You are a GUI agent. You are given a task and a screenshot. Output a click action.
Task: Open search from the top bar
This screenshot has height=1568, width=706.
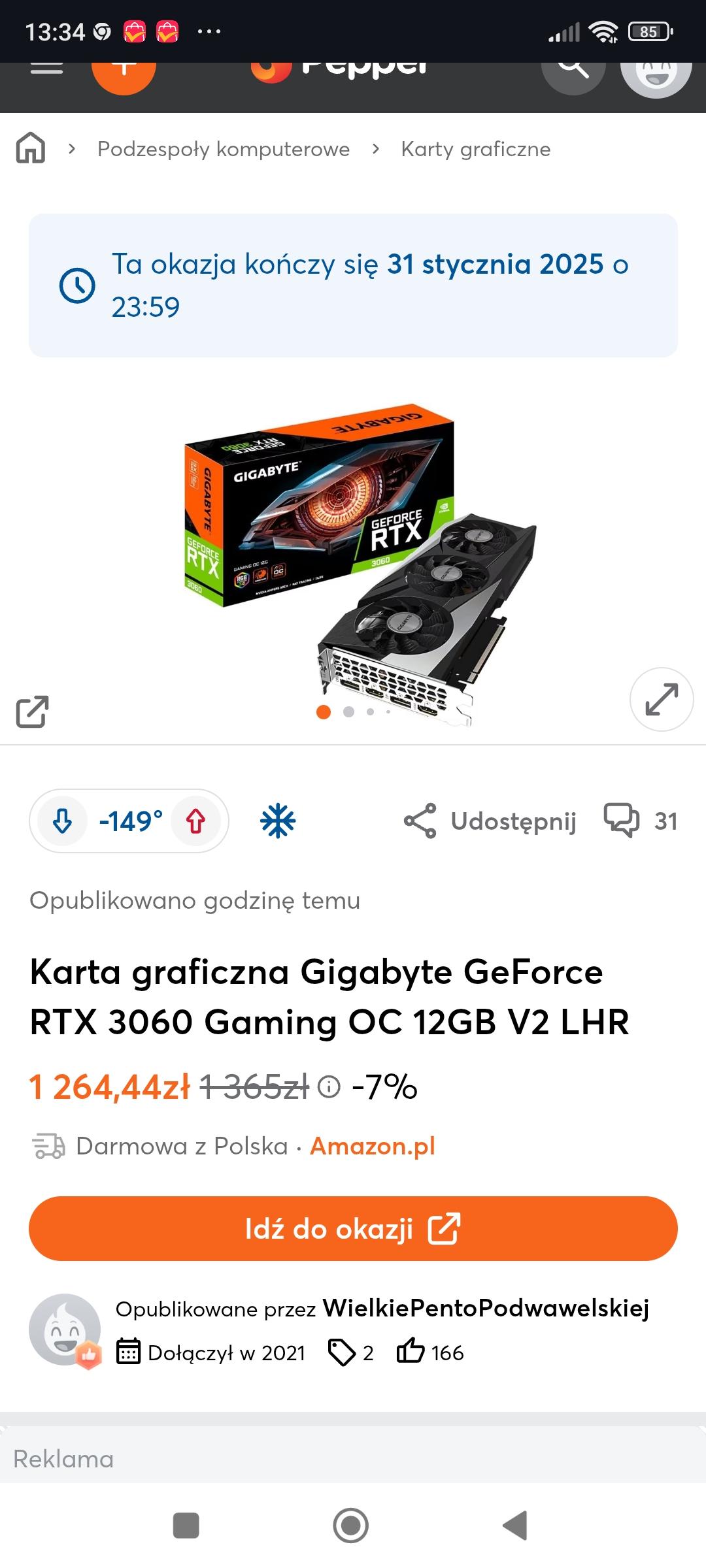pyautogui.click(x=573, y=69)
